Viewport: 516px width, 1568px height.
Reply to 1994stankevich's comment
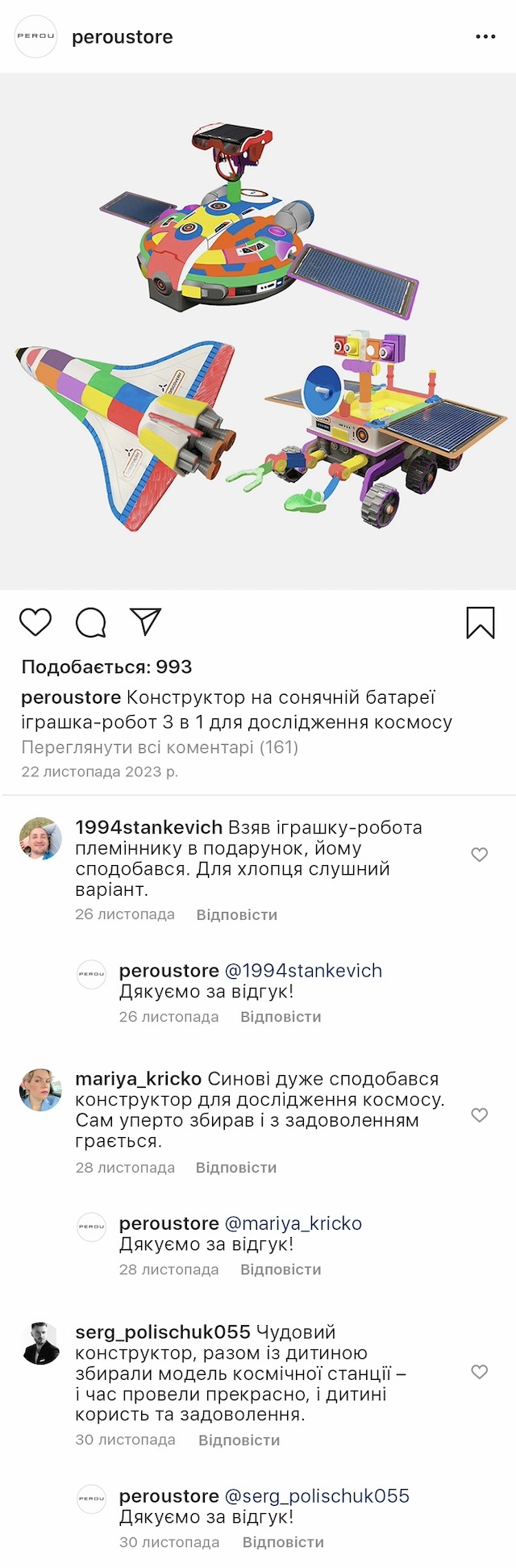click(x=236, y=915)
